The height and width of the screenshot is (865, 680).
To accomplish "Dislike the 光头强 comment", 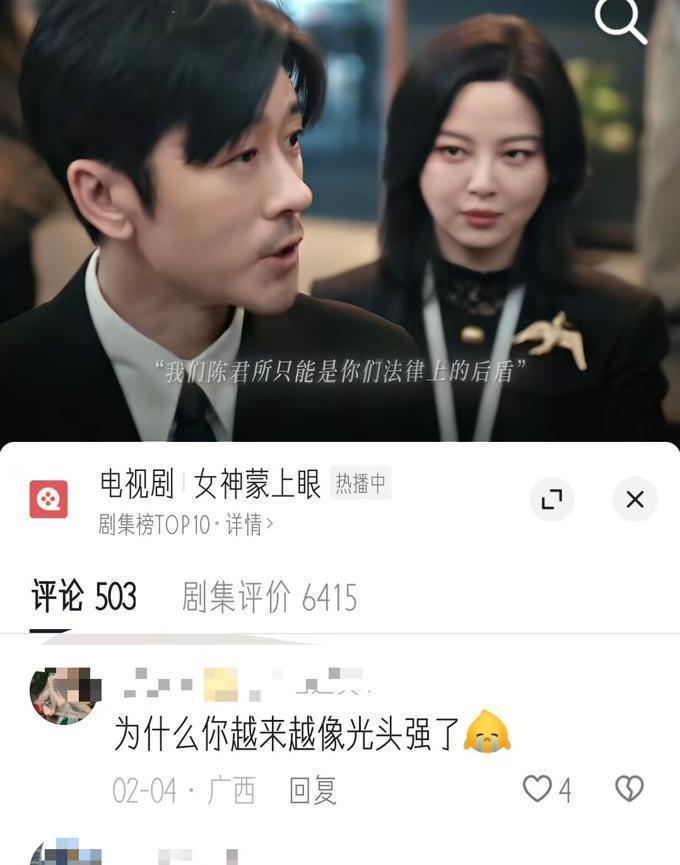I will point(629,789).
